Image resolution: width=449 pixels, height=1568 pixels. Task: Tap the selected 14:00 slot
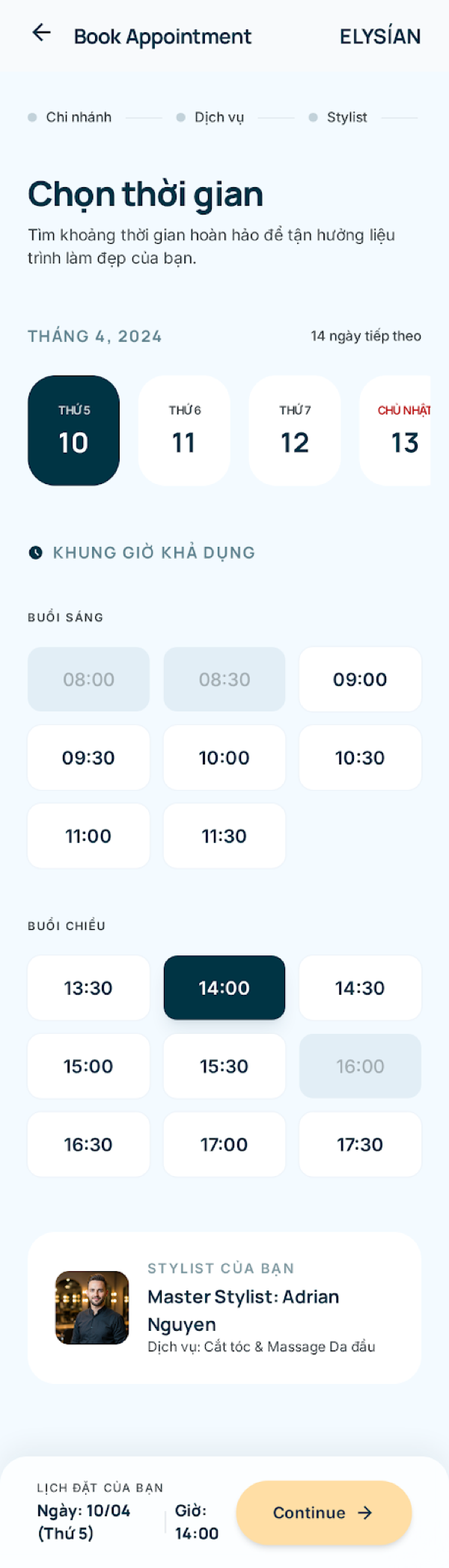(224, 987)
